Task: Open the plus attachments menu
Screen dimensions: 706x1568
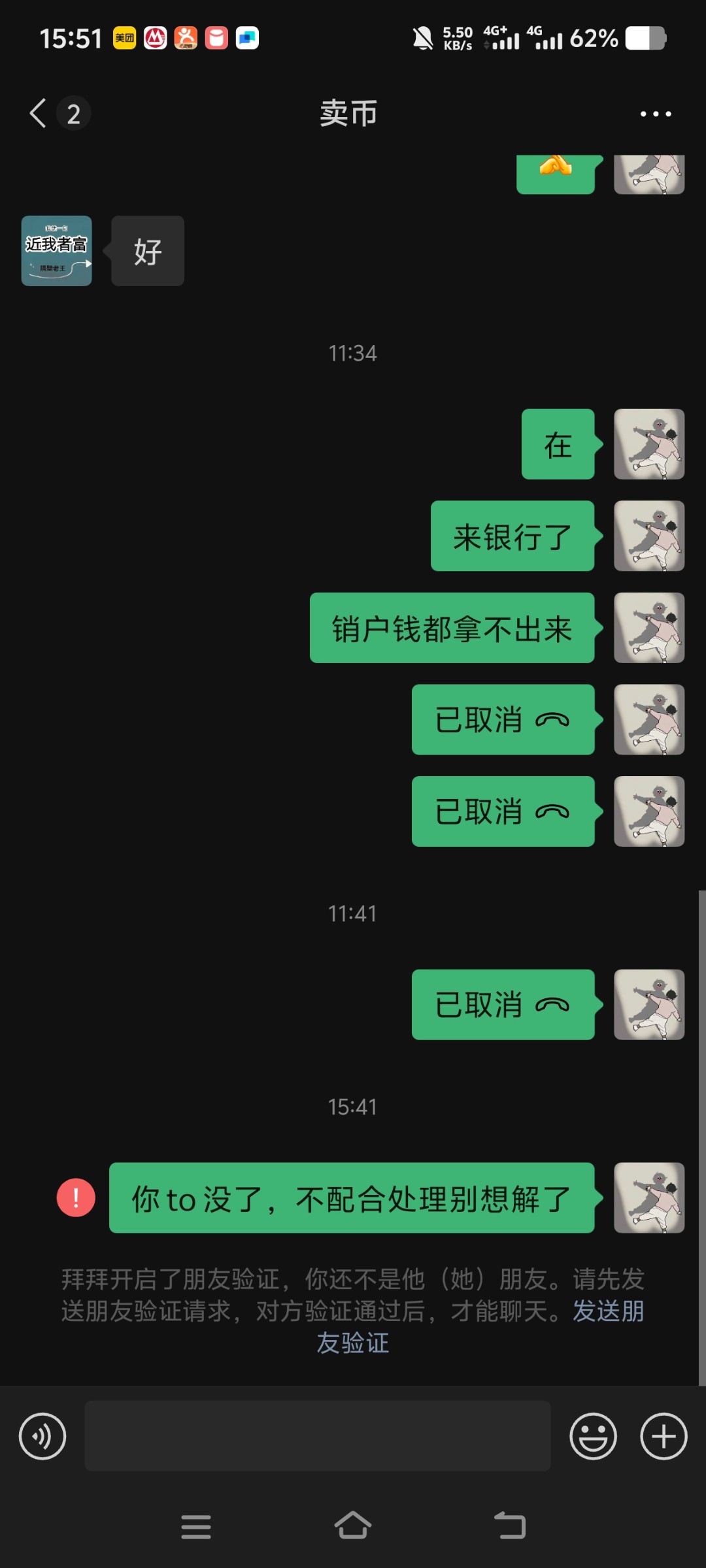Action: tap(663, 1436)
